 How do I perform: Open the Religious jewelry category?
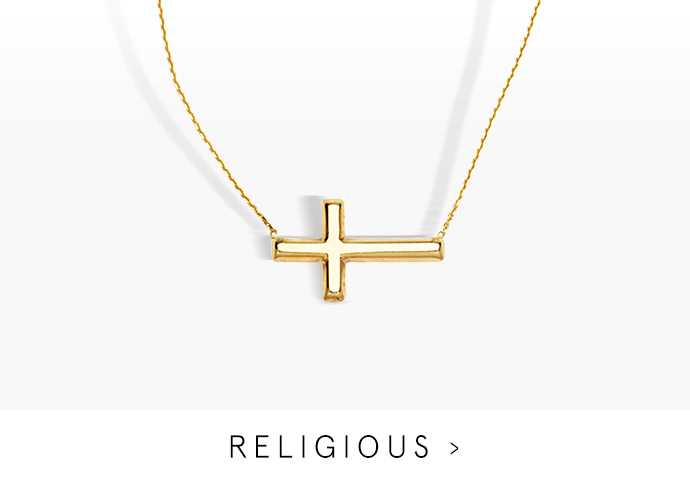[344, 446]
